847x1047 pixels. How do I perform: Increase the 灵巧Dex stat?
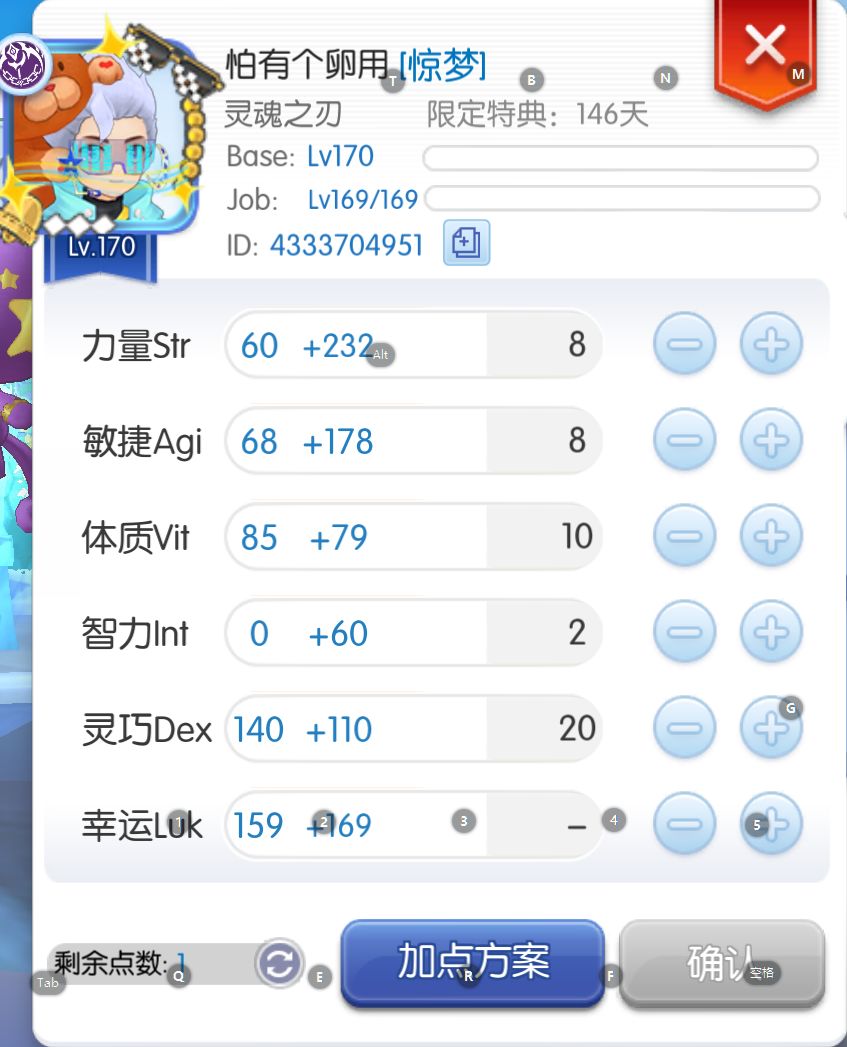tap(771, 729)
